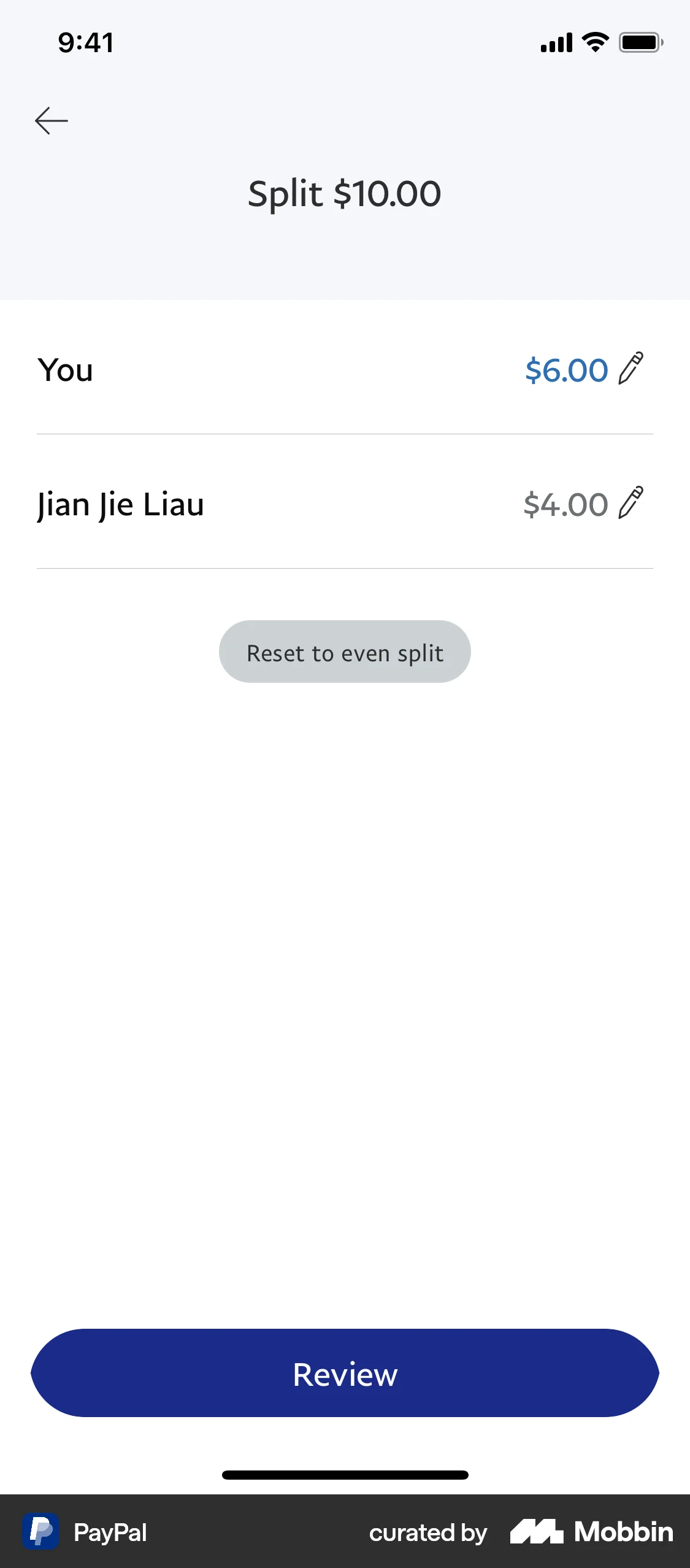Click the cellular signal icon

point(556,42)
